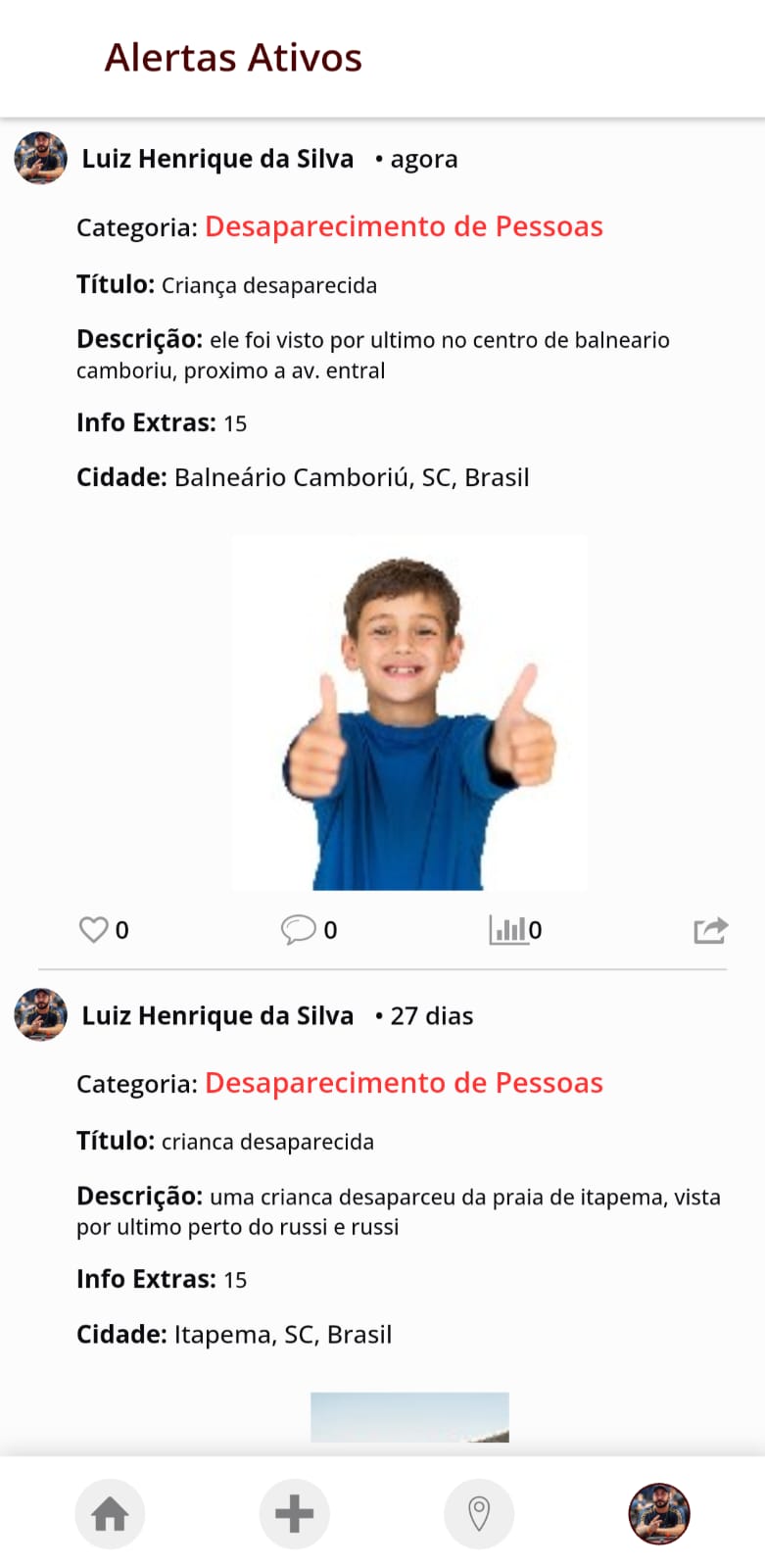
Task: Create a new alert with plus button
Action: [x=294, y=1514]
